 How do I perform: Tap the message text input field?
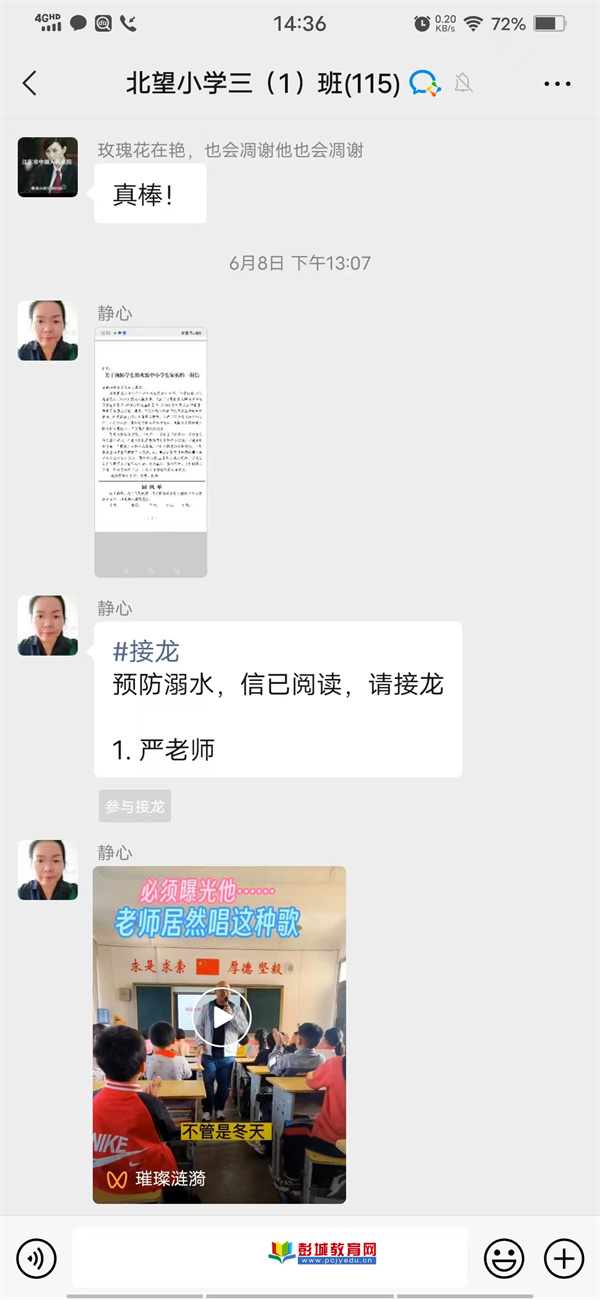tap(269, 1257)
